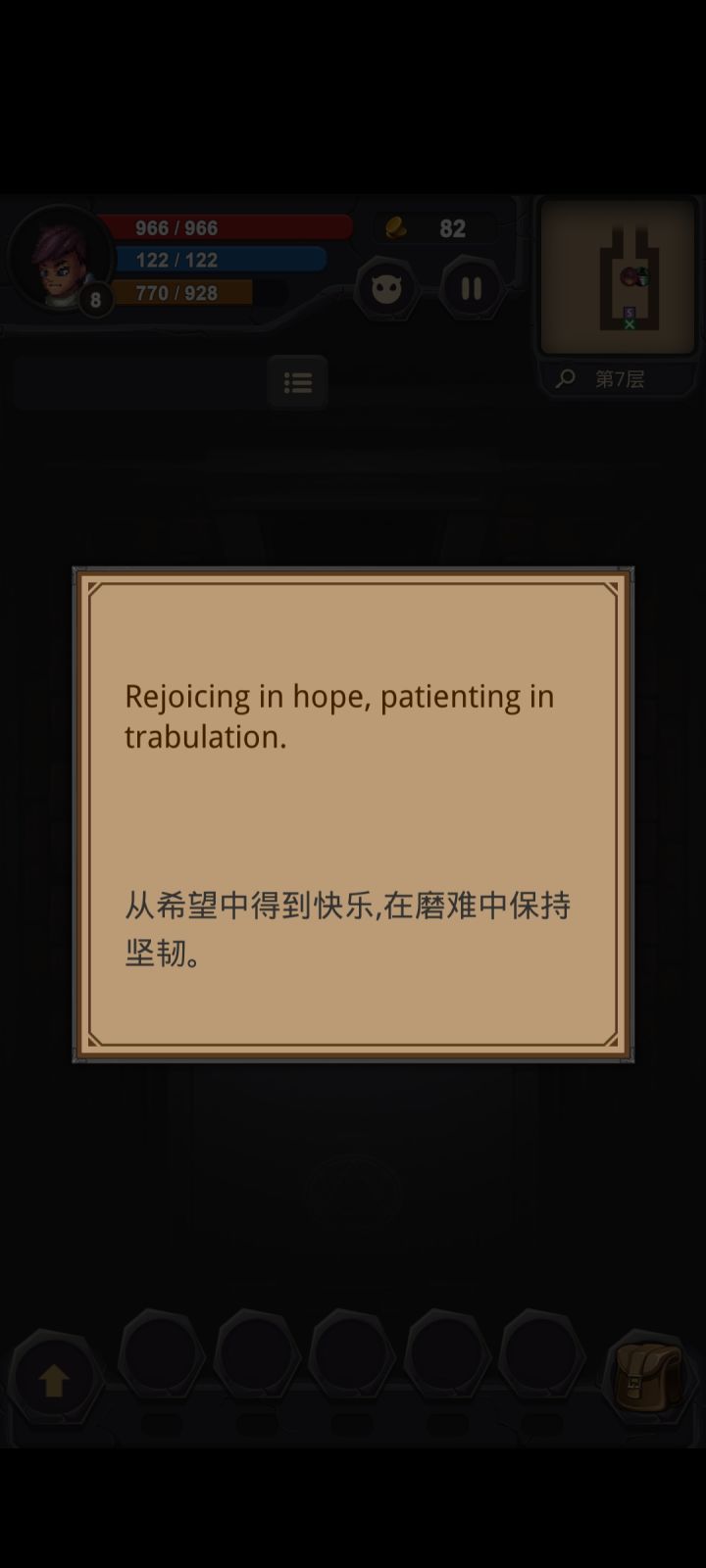Open the monster info skull icon

(x=385, y=286)
